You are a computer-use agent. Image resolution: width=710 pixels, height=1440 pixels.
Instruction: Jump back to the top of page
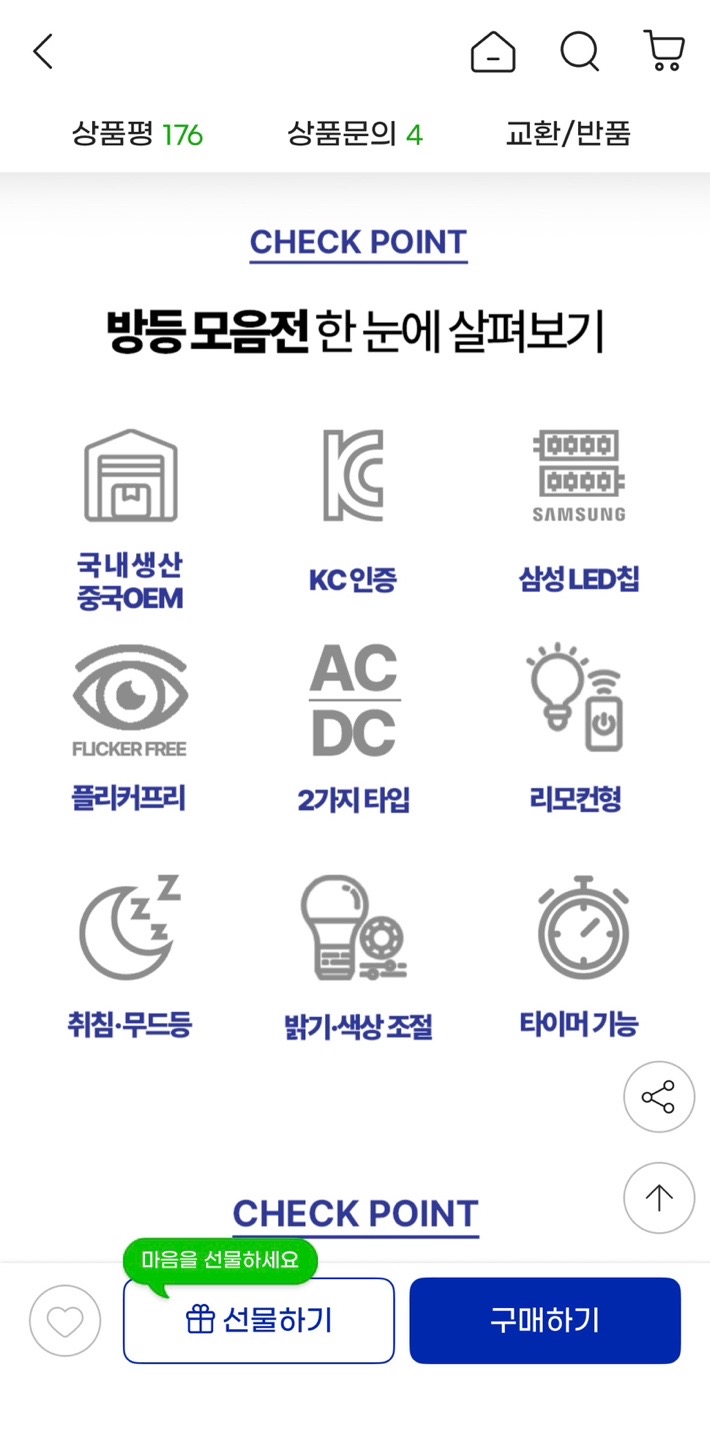[658, 1197]
